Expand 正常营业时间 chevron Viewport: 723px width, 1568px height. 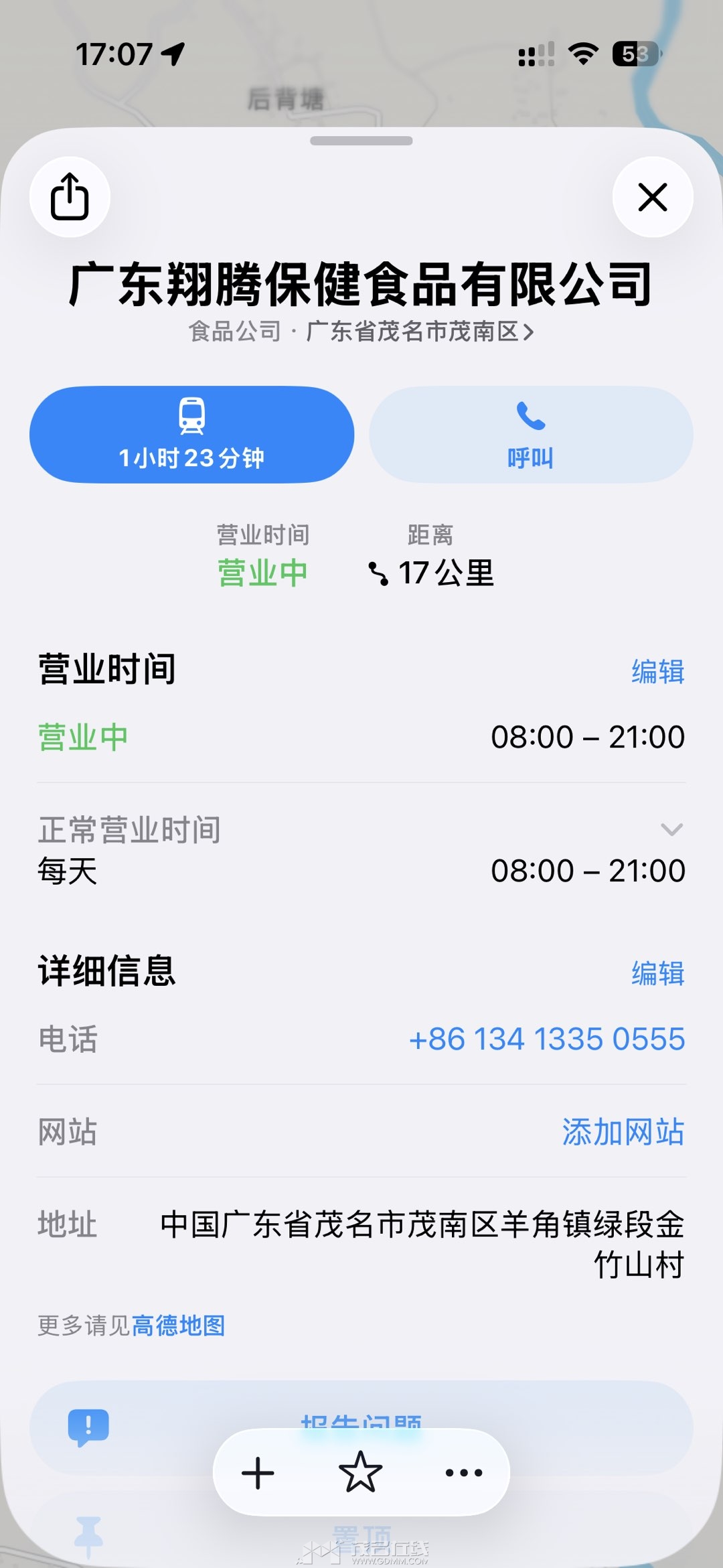(x=671, y=829)
